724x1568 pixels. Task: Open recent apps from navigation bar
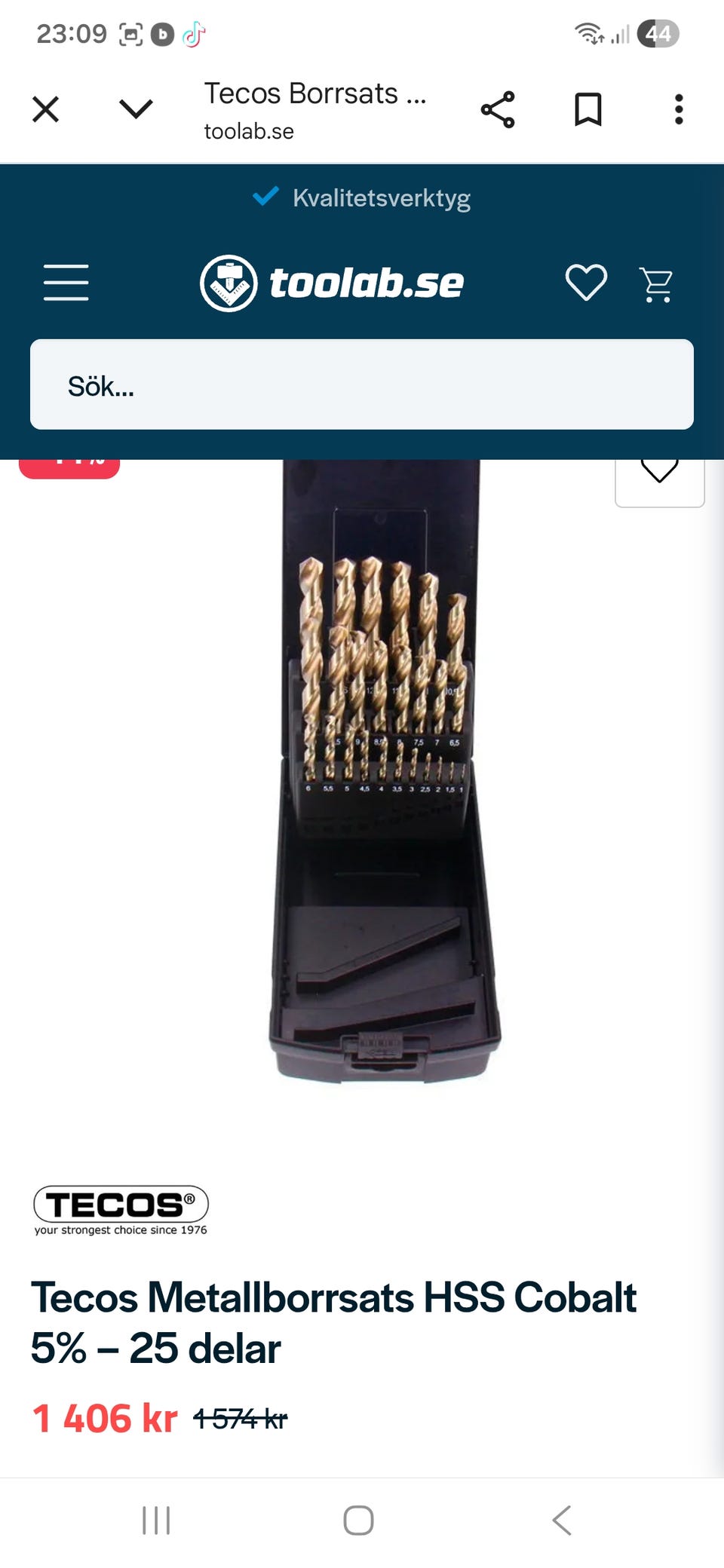coord(156,1521)
